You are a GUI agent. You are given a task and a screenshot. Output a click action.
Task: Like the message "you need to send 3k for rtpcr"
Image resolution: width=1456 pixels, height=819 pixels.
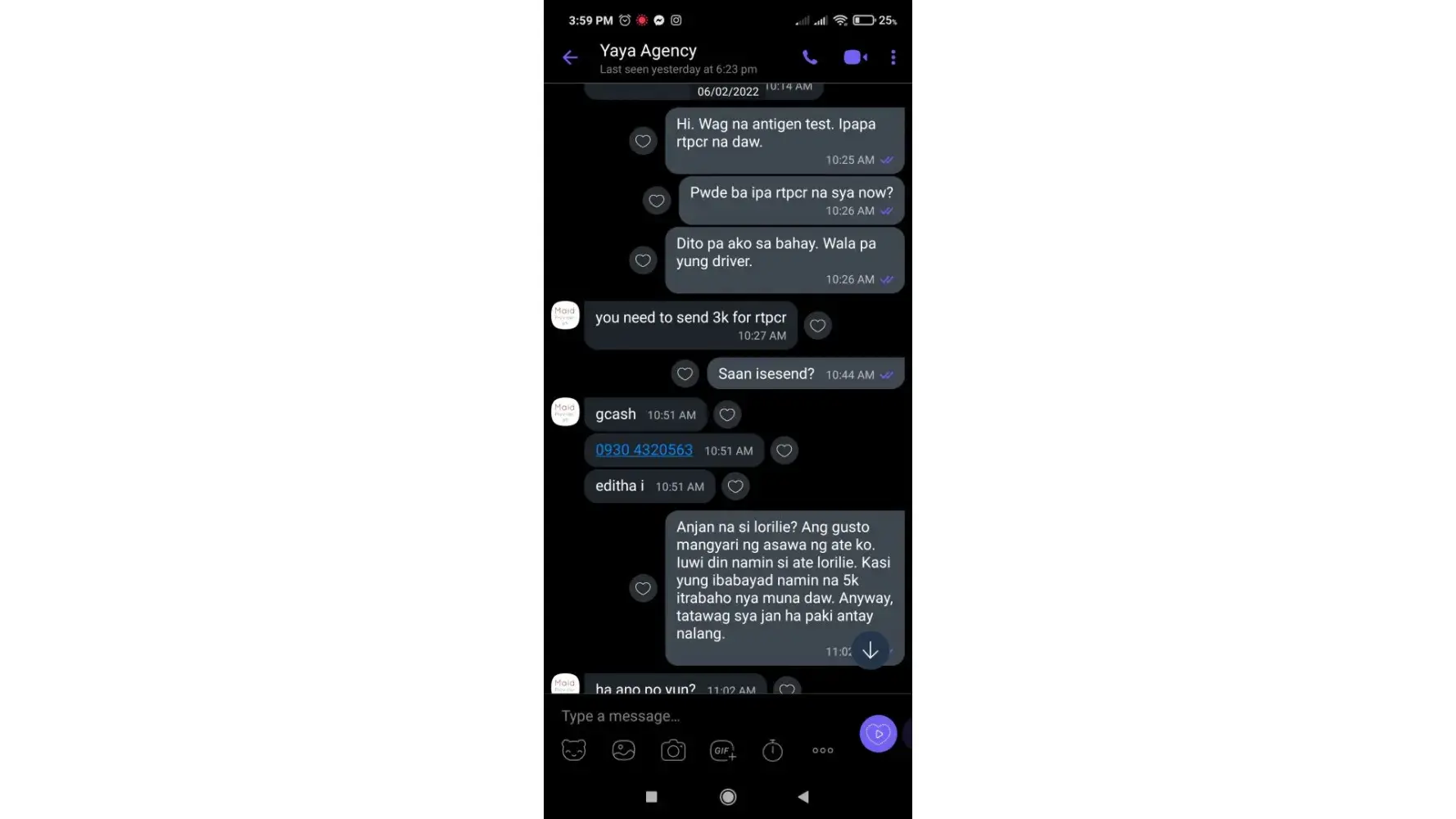[816, 326]
